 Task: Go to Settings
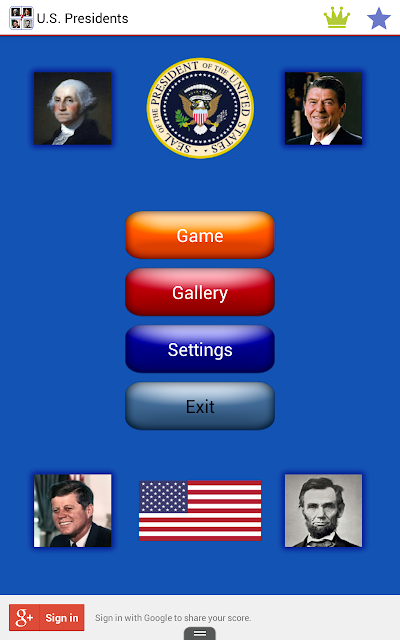click(x=200, y=349)
